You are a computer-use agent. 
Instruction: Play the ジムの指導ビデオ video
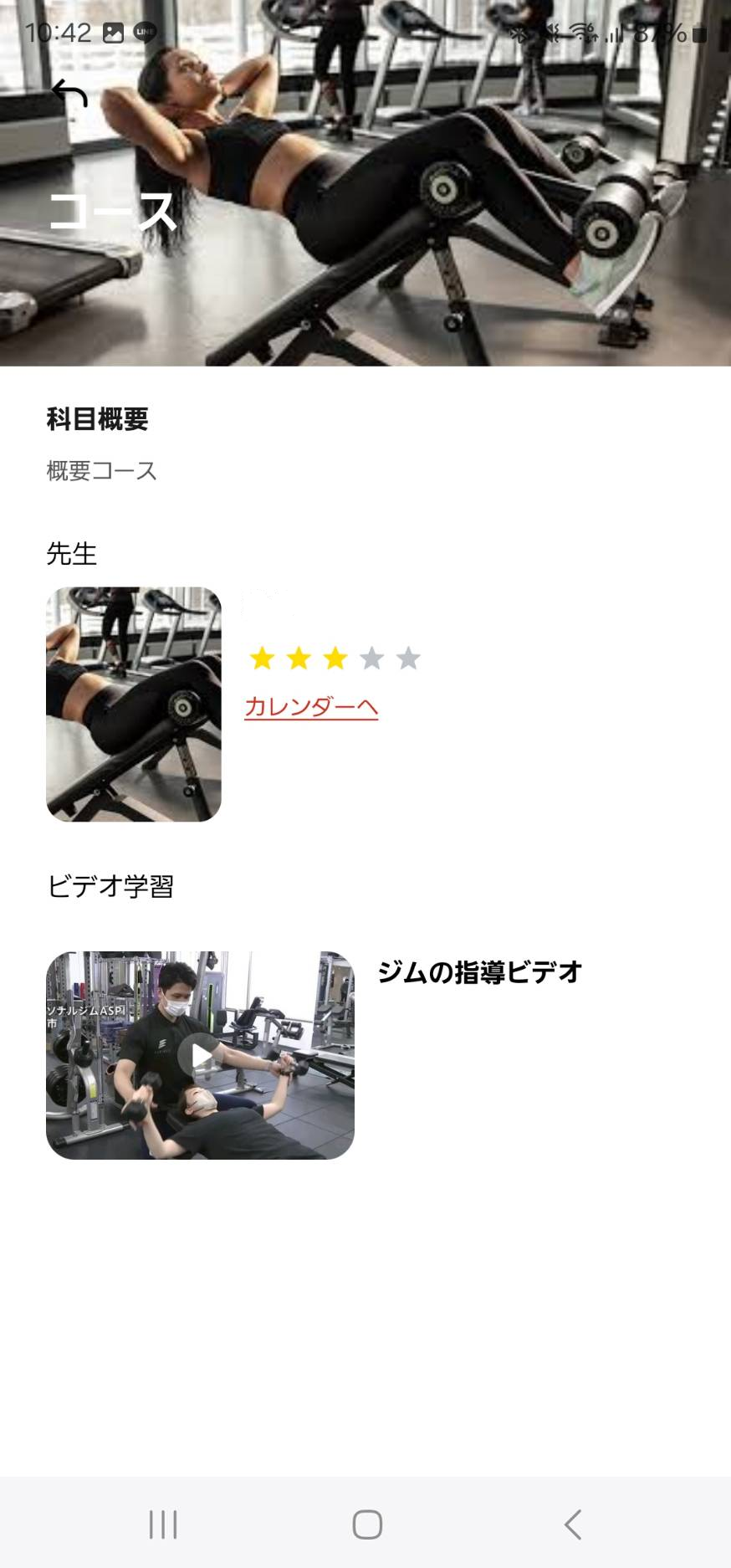(x=200, y=1056)
